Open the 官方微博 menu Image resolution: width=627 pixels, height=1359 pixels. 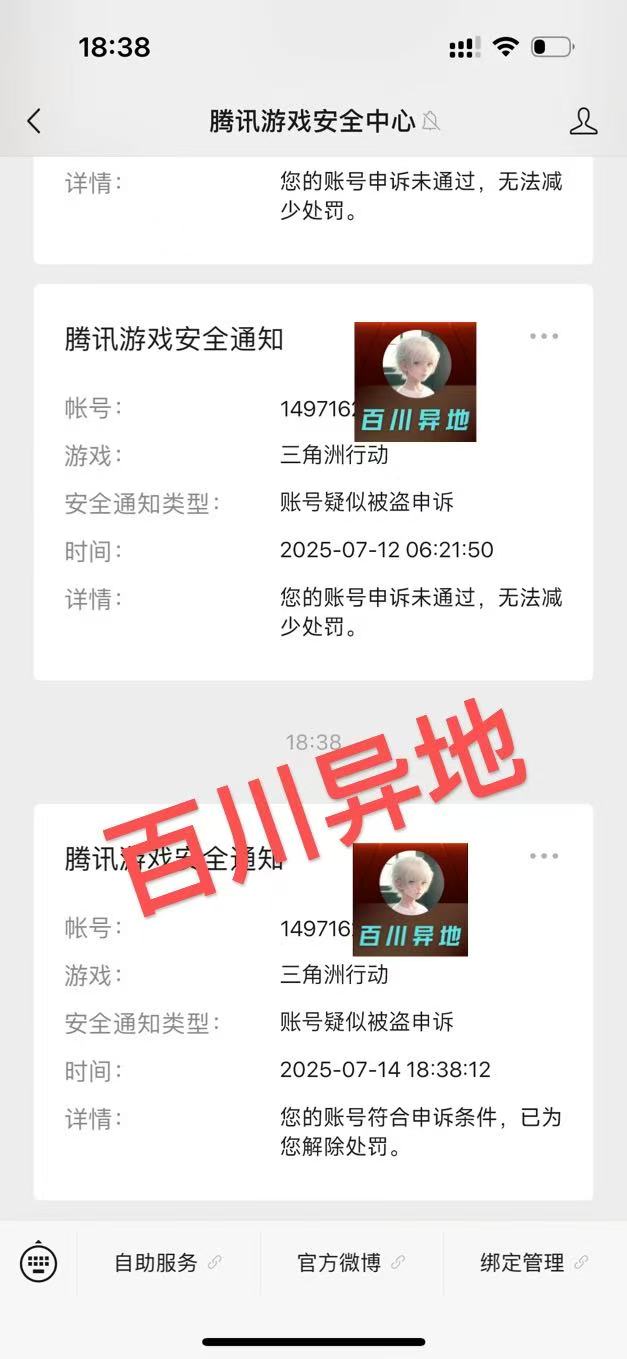click(351, 1263)
